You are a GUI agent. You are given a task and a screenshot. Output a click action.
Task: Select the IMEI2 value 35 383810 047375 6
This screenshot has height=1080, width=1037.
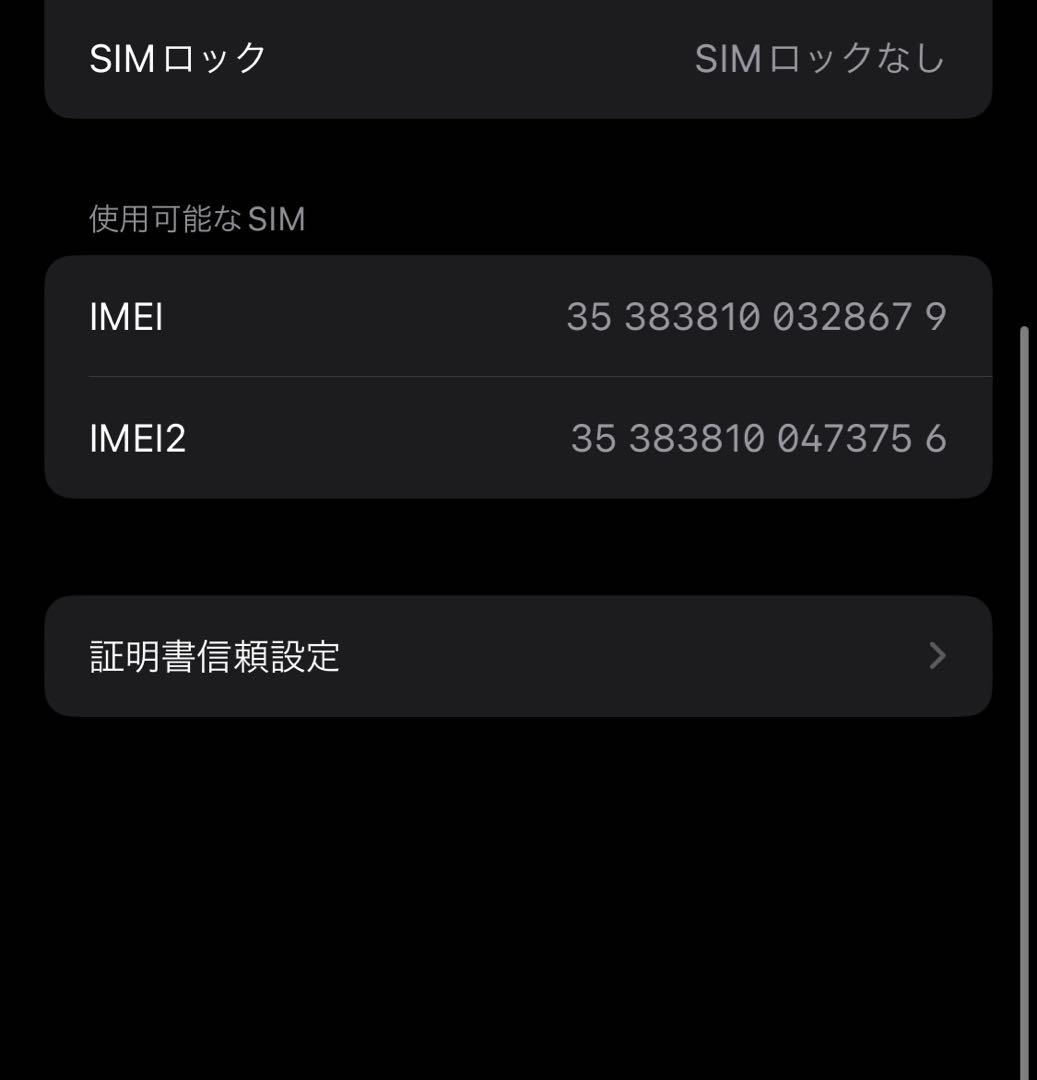click(758, 438)
